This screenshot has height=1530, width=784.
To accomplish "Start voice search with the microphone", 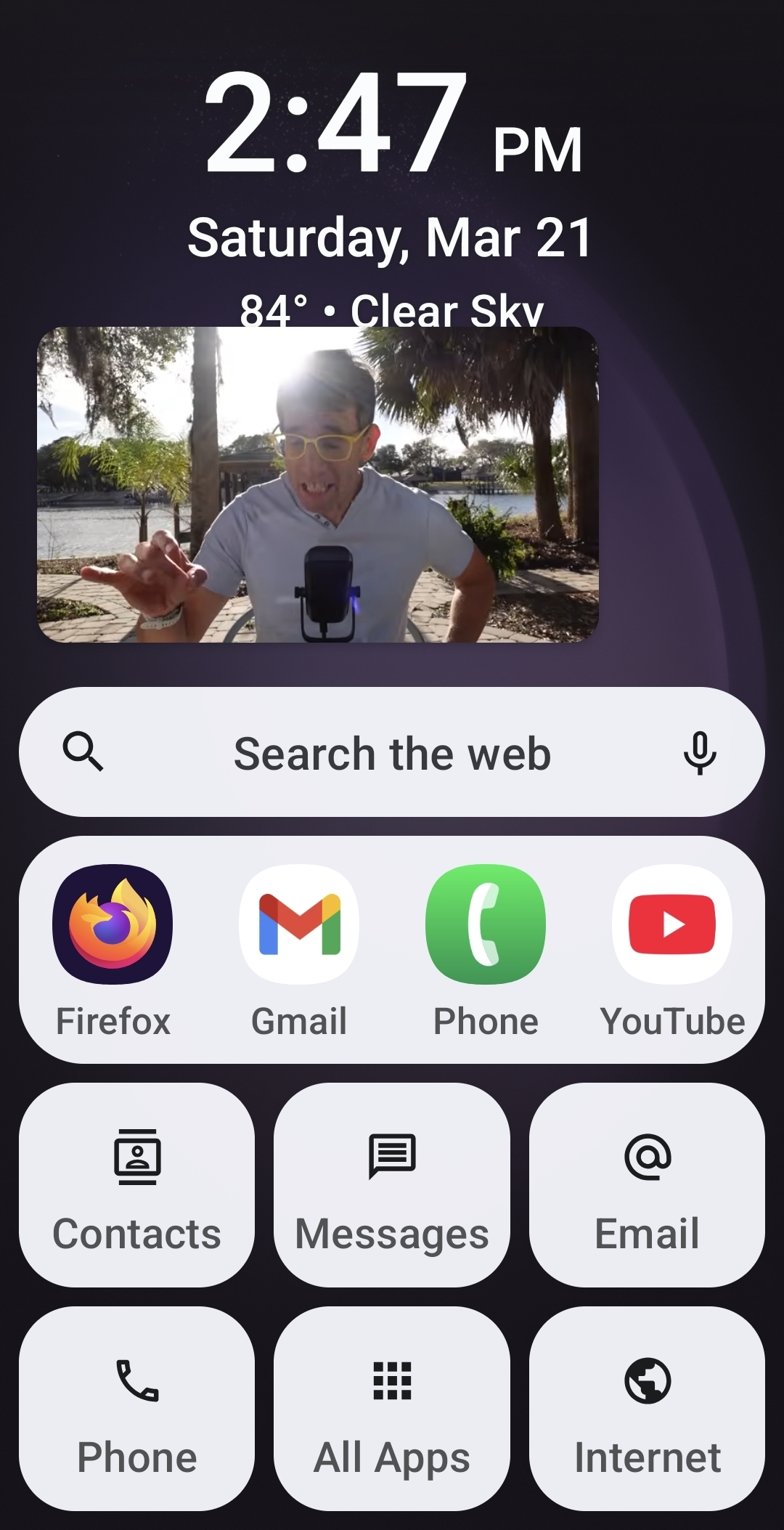I will 700,753.
